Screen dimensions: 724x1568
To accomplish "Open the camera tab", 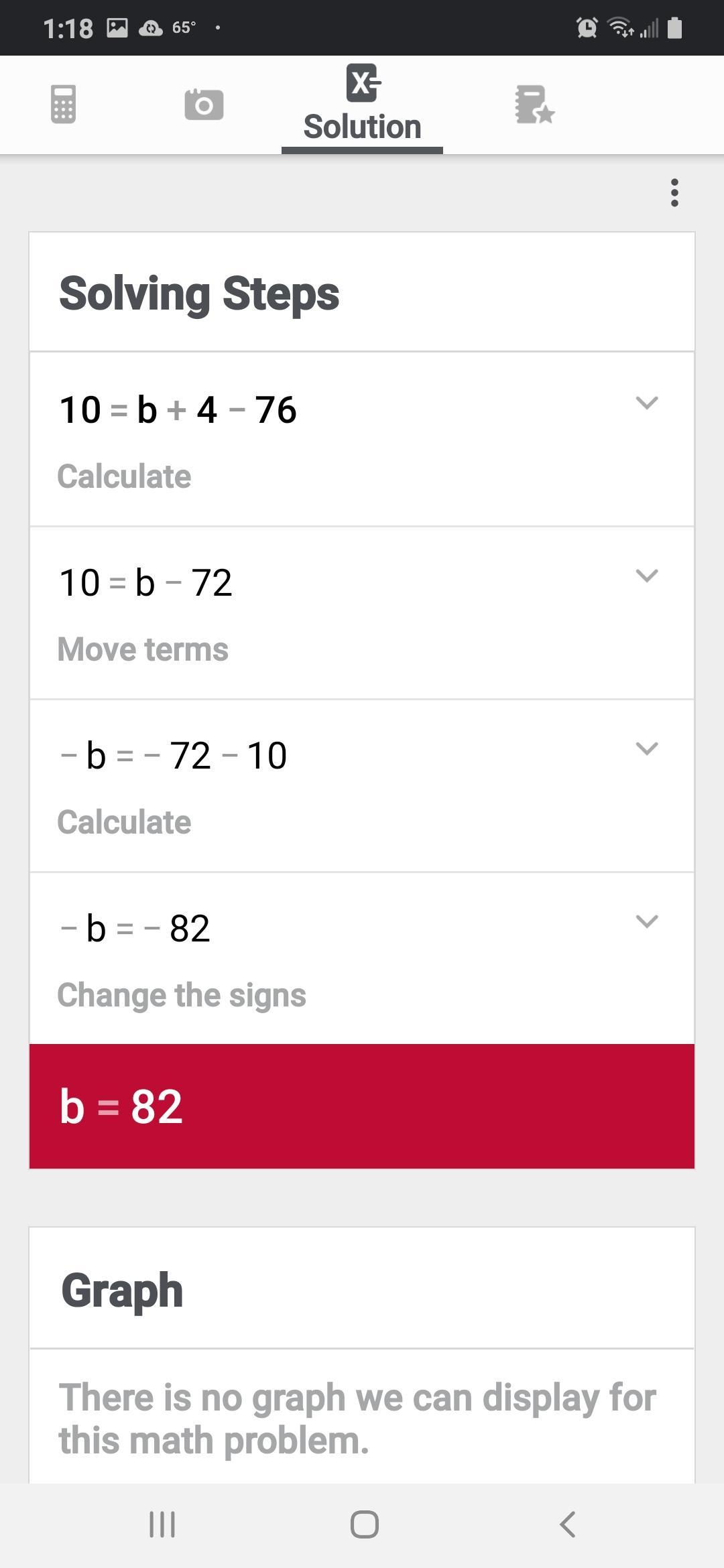I will pyautogui.click(x=204, y=105).
